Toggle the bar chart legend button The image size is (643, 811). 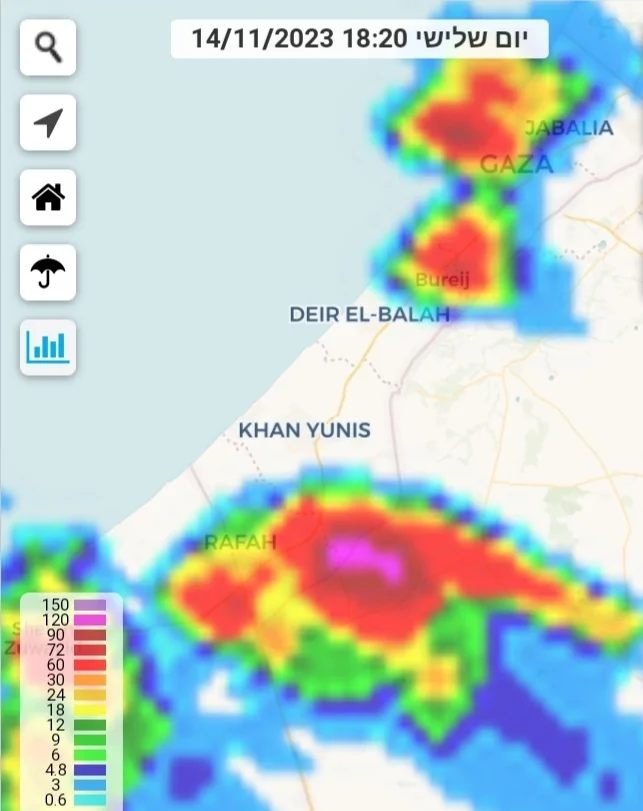click(x=48, y=347)
